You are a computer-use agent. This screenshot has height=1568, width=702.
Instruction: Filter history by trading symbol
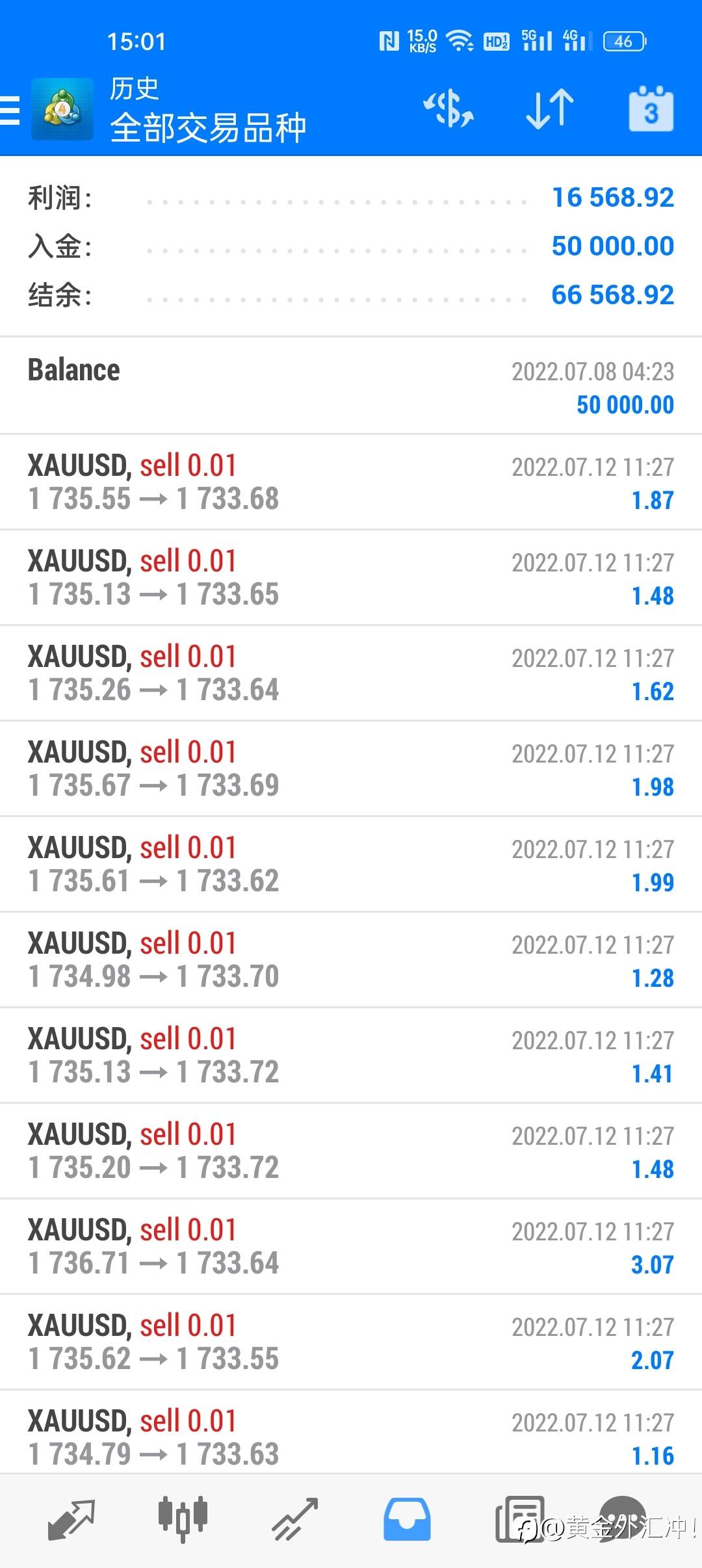coord(448,109)
